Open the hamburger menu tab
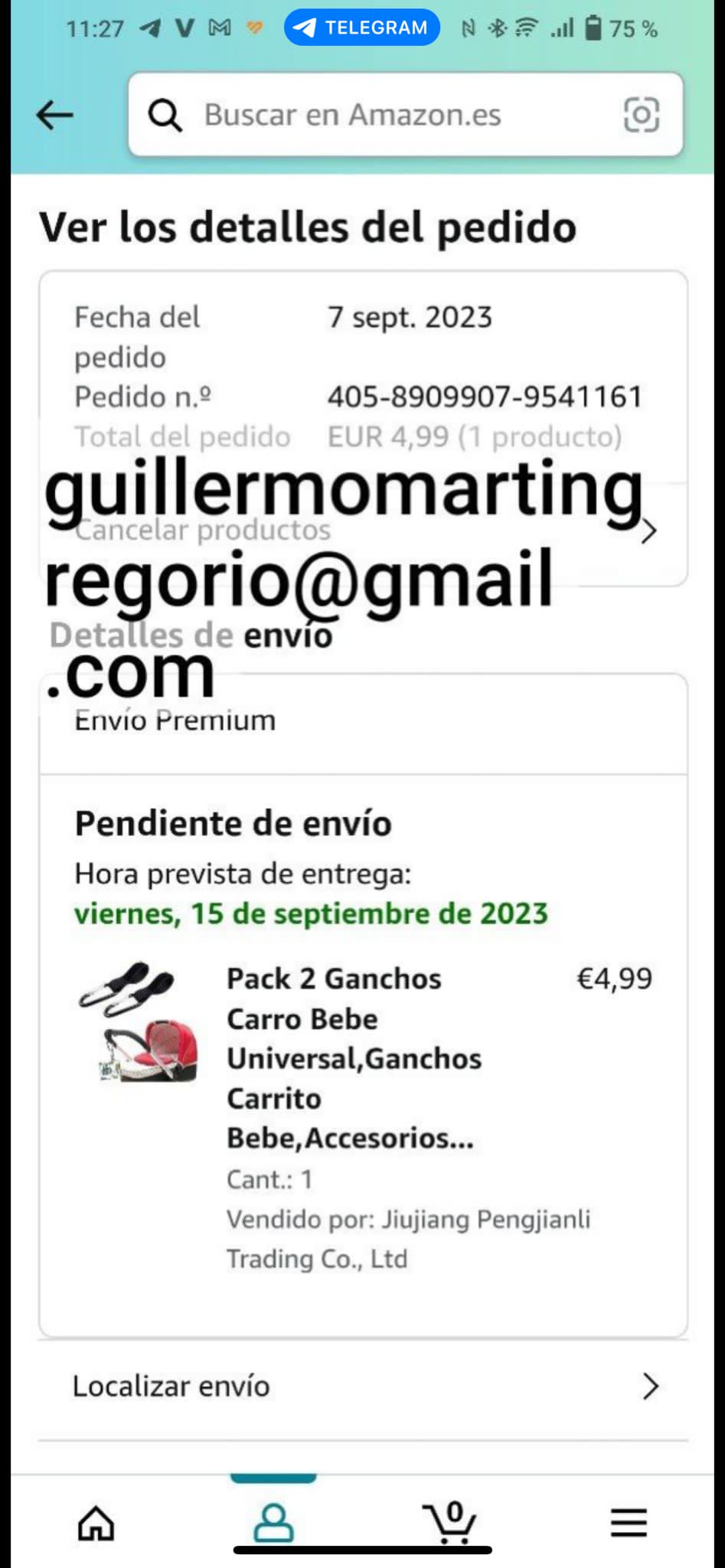 click(x=629, y=1523)
